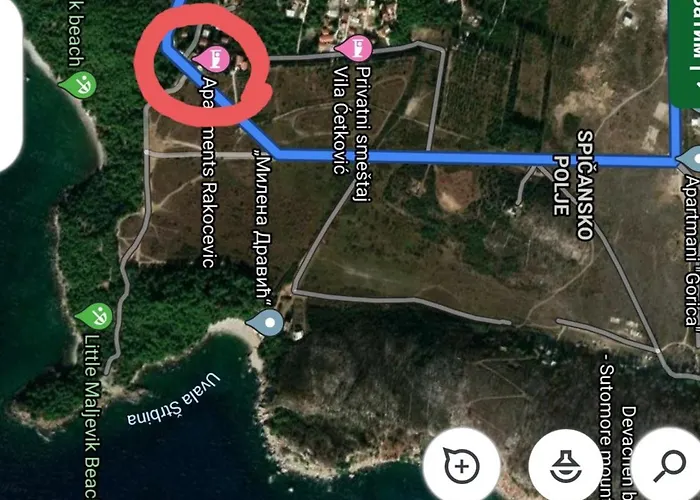Open the Privatni smeštaj Vila Ćetković pin

(x=357, y=46)
